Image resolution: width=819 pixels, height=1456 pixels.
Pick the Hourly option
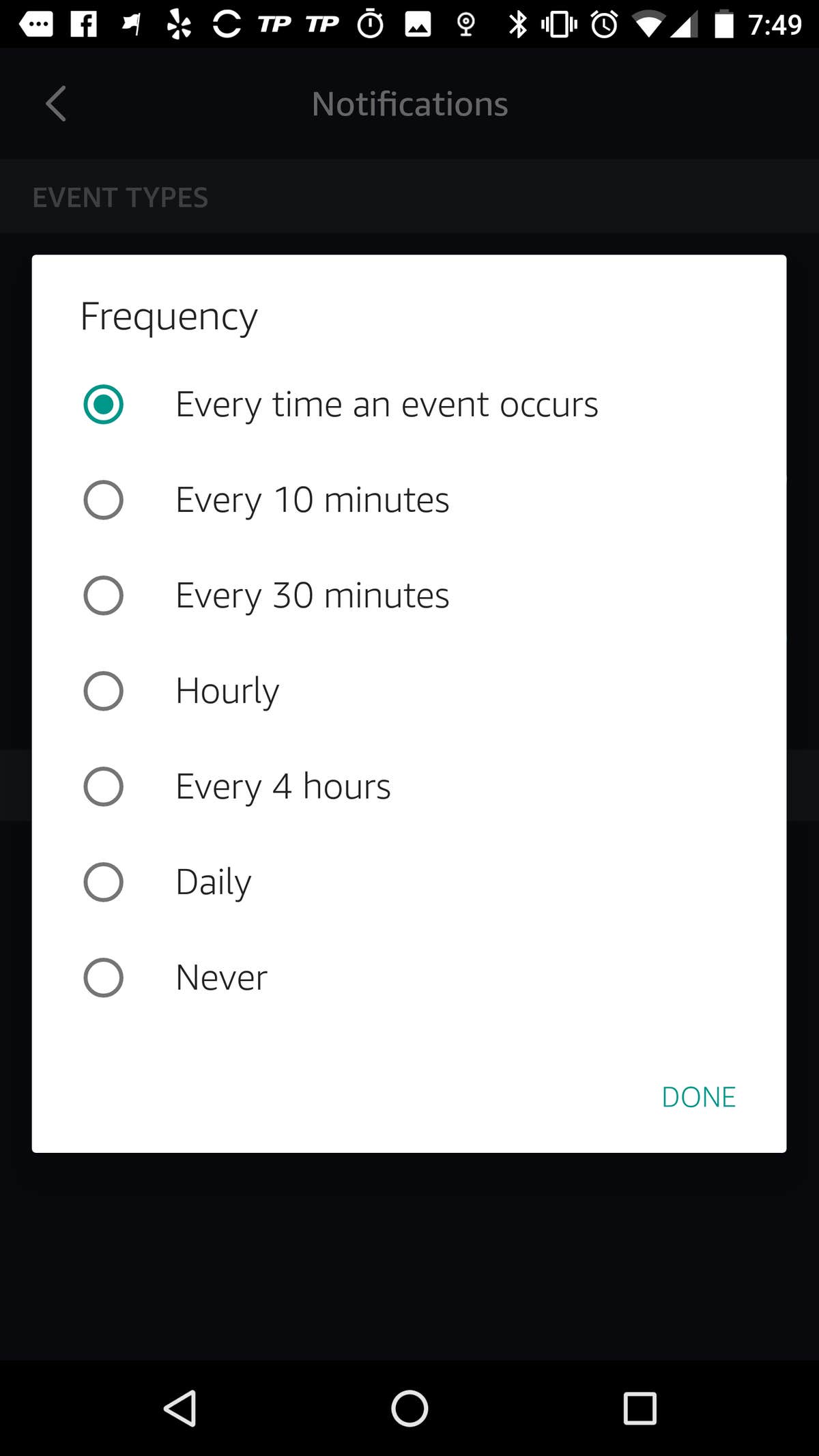click(103, 691)
